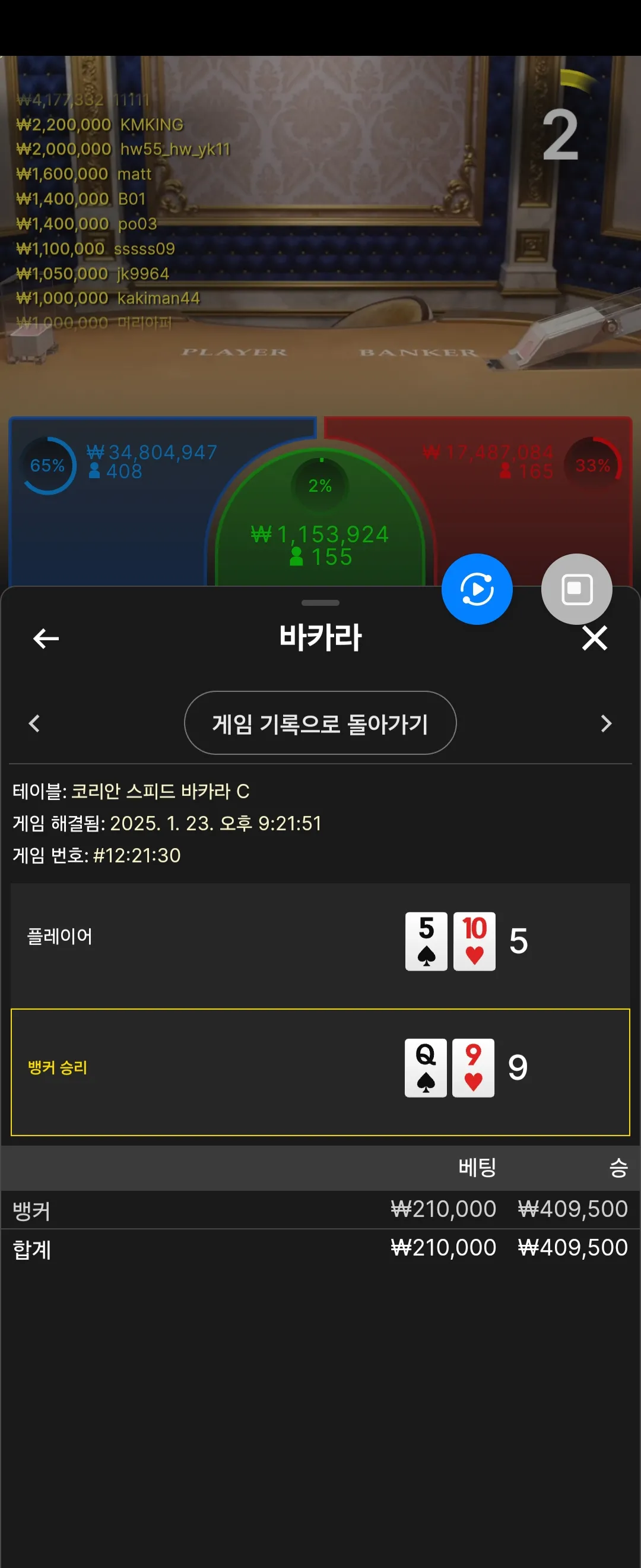Select the blue Player betting area
641x1568 pixels.
[x=109, y=523]
